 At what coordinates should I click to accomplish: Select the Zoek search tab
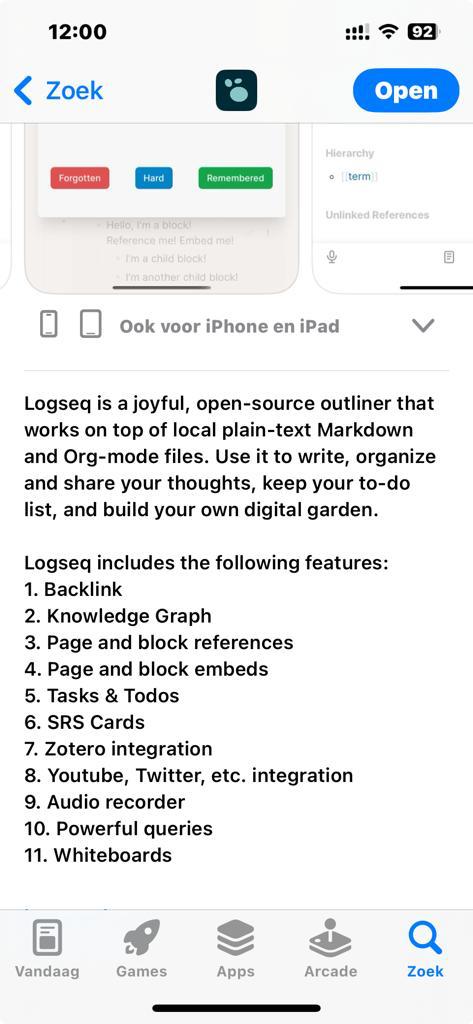(425, 949)
